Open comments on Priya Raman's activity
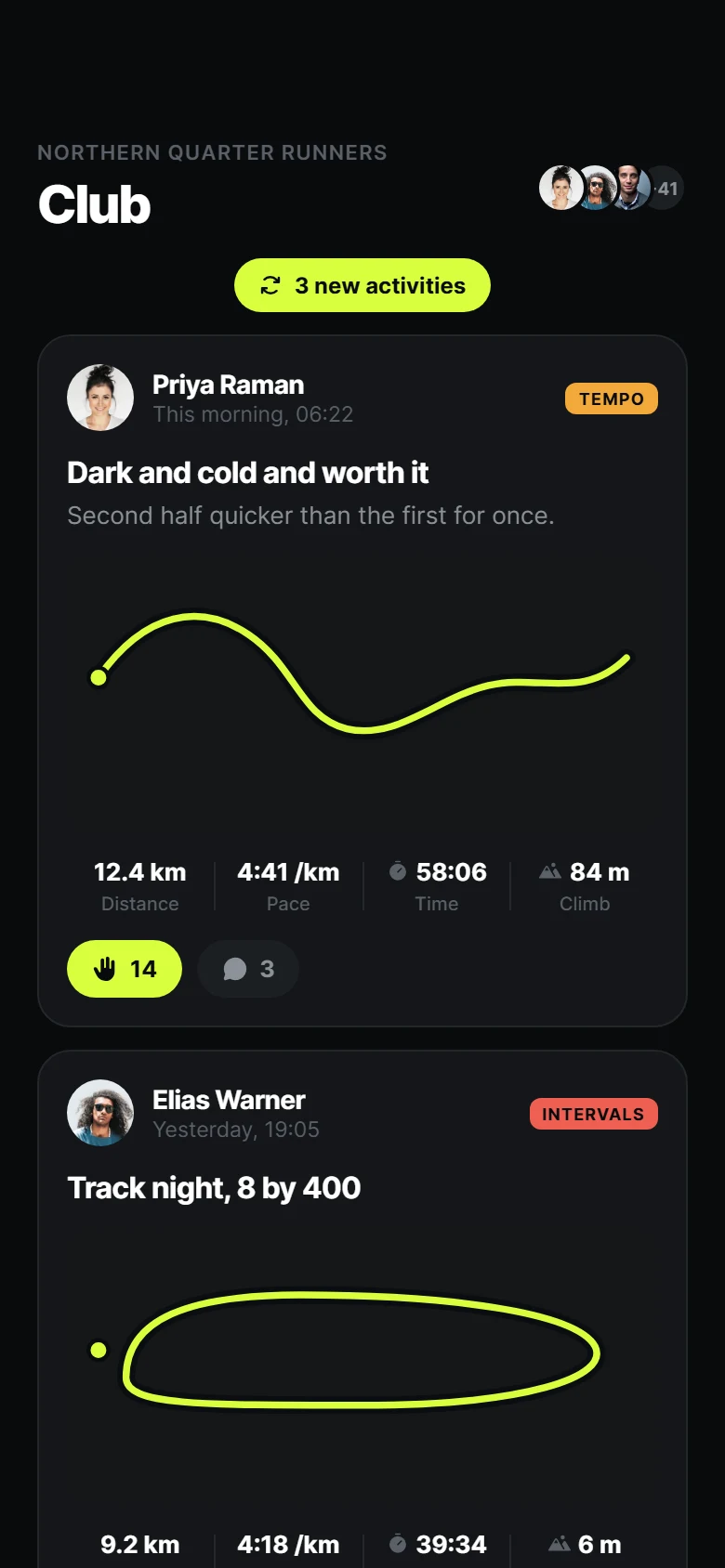Viewport: 725px width, 1568px height. point(248,969)
